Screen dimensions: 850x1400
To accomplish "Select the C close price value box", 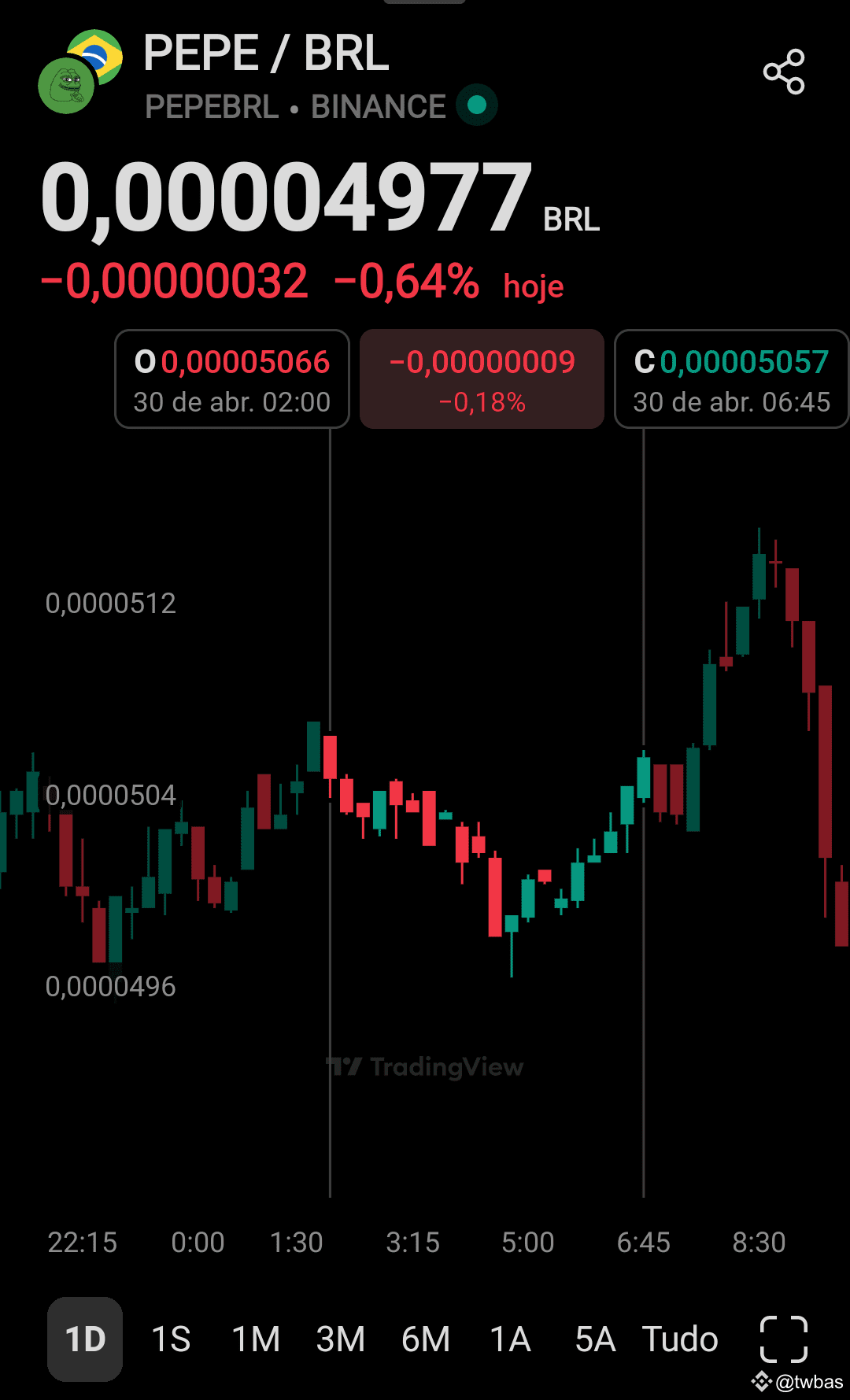I will [x=730, y=379].
